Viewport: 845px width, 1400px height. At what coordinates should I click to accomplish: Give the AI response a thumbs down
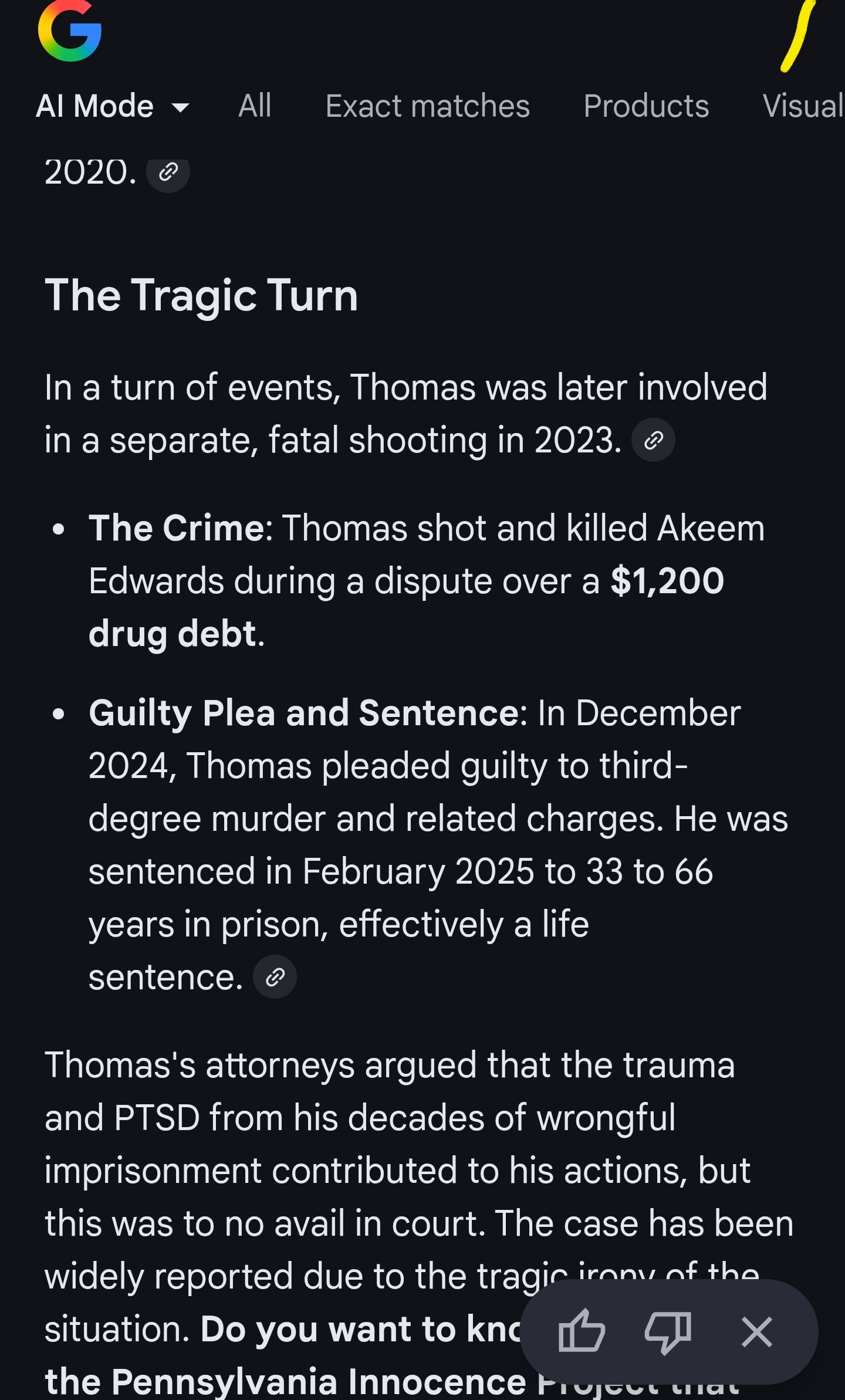(668, 1331)
